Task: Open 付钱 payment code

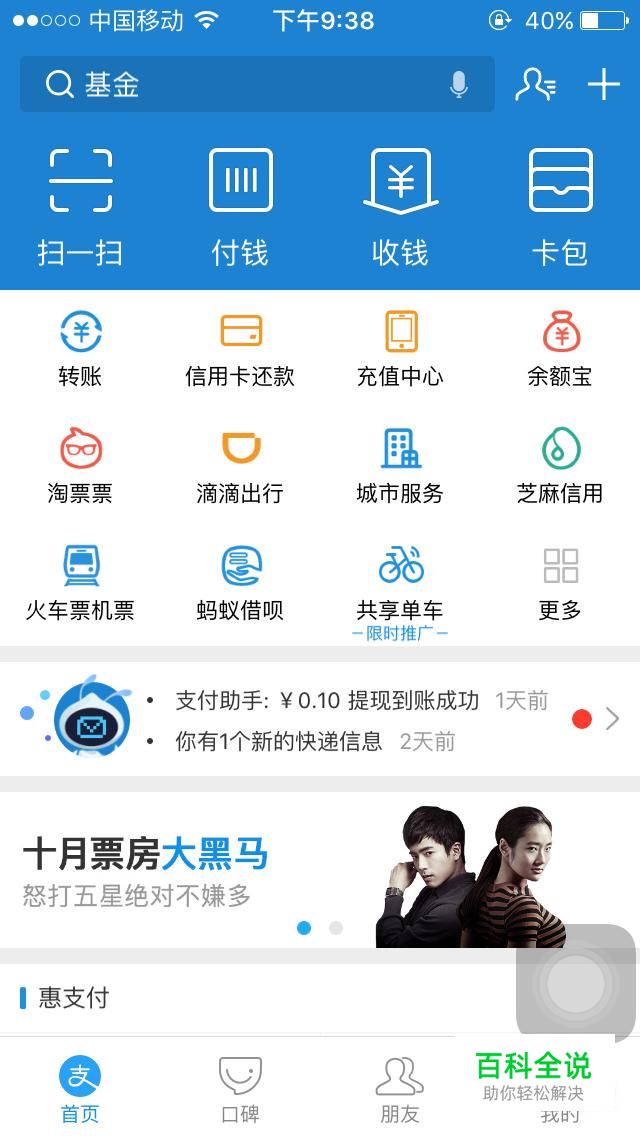Action: pos(240,205)
